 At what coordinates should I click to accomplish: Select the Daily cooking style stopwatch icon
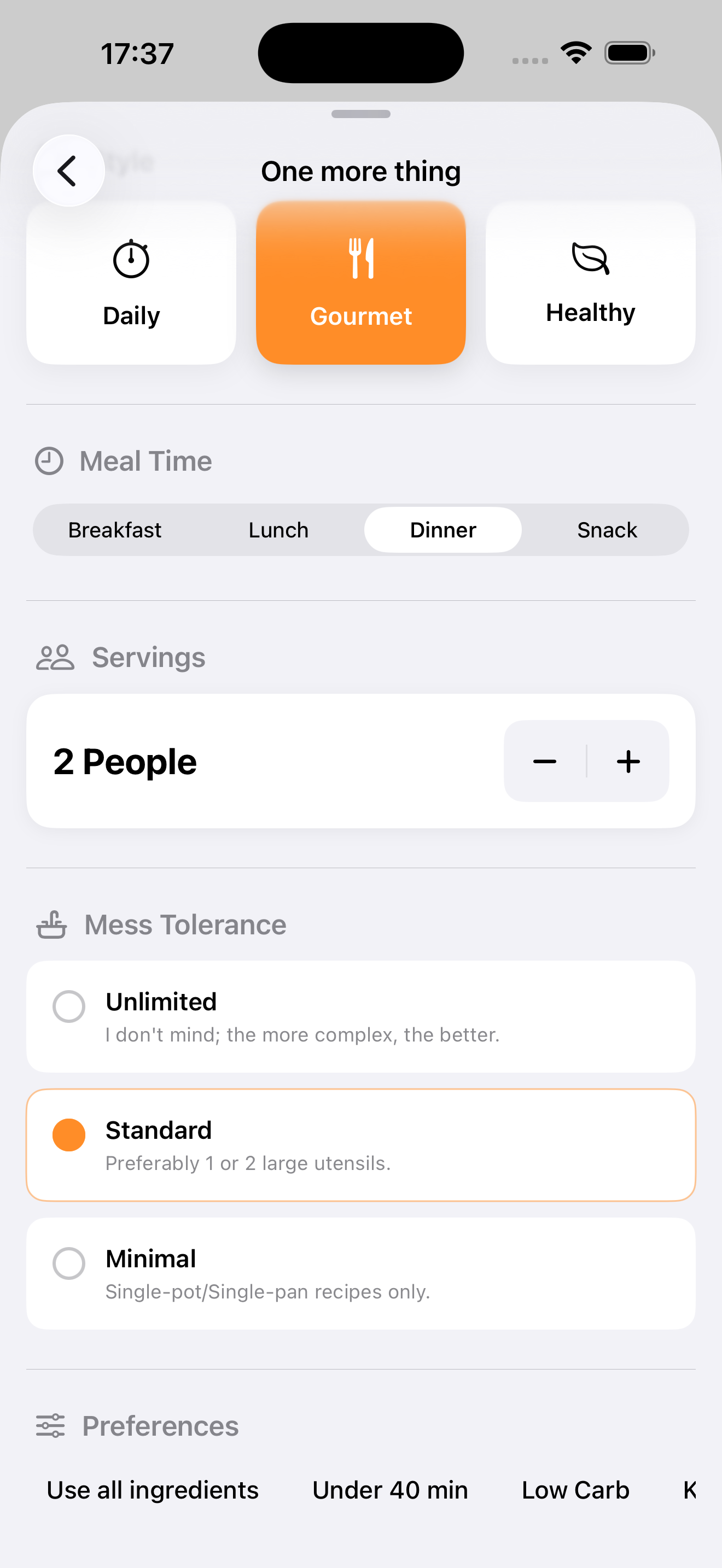(130, 259)
